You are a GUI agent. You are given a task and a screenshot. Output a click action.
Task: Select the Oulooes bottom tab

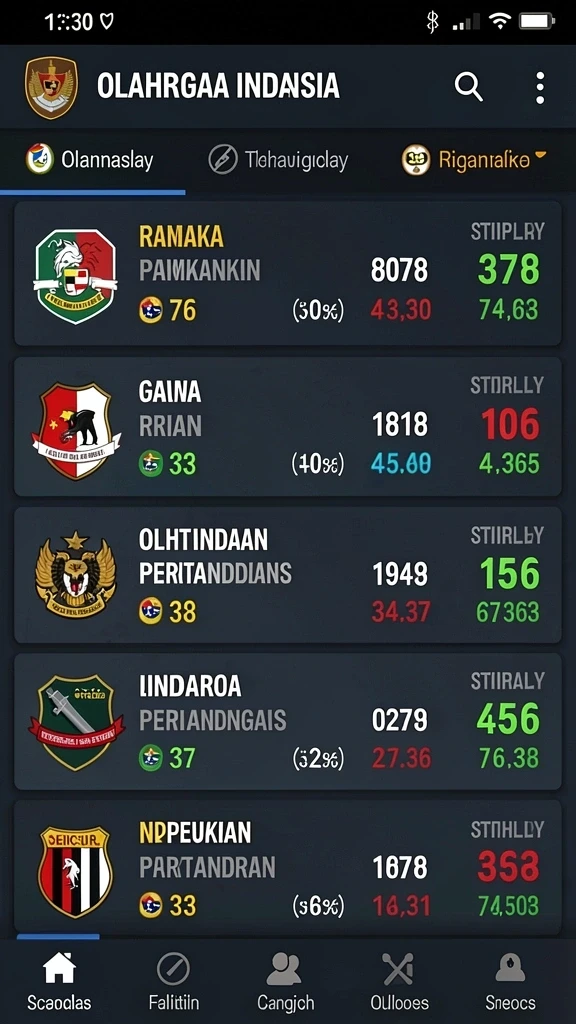click(x=399, y=981)
